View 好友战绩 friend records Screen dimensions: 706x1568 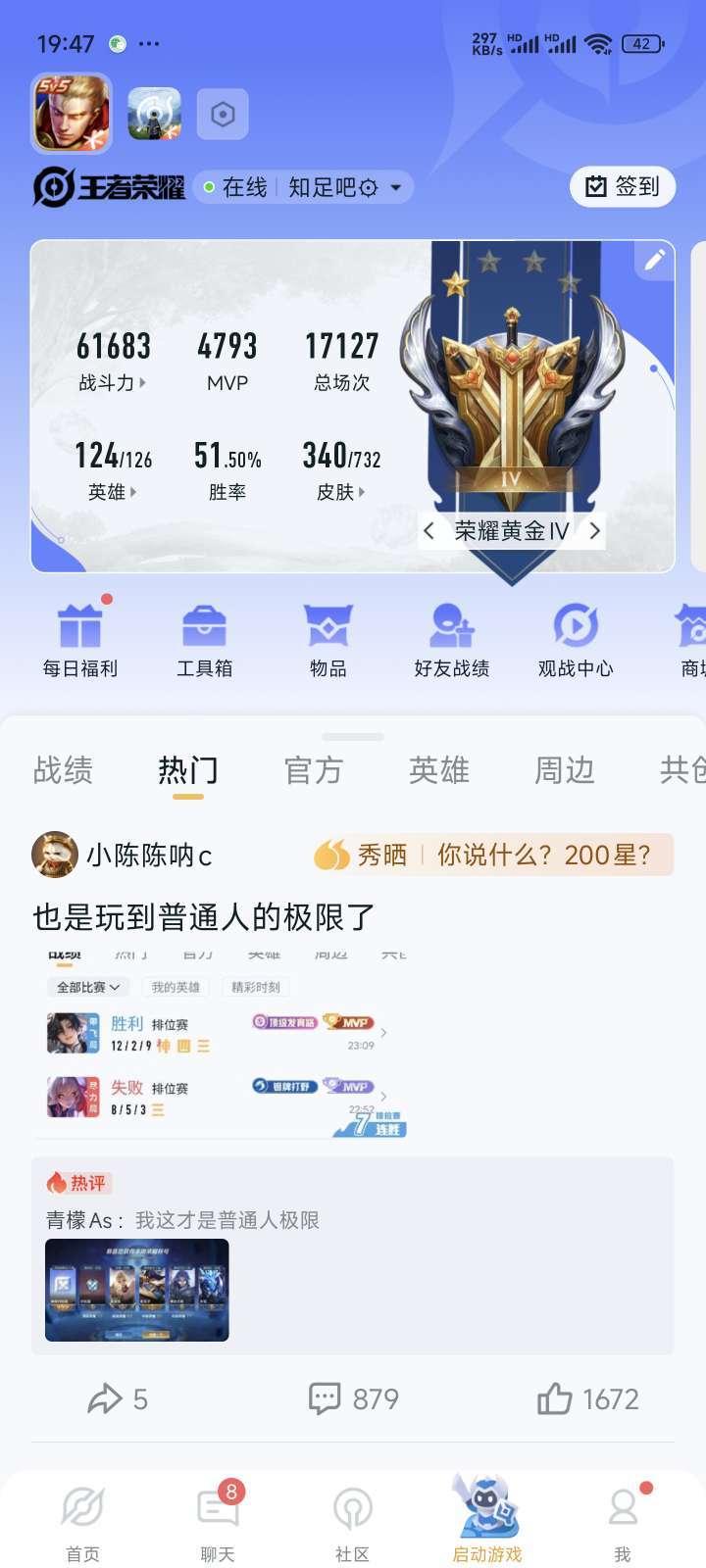(451, 640)
